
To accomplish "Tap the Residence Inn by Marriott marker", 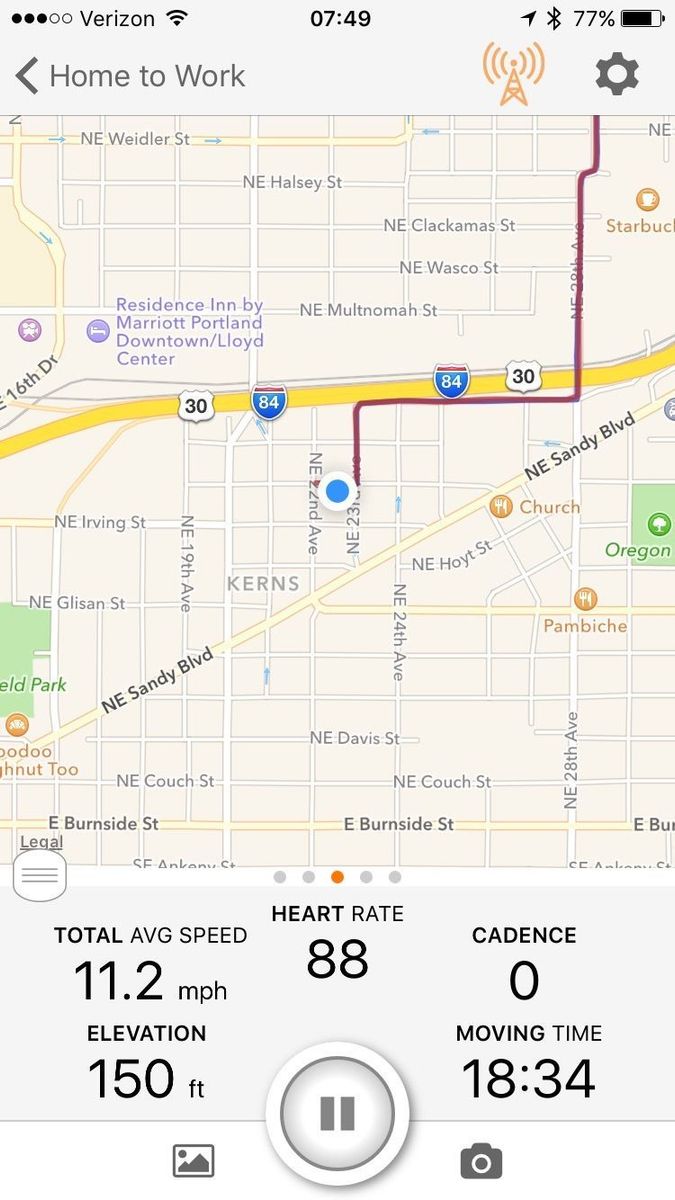I will pos(98,330).
